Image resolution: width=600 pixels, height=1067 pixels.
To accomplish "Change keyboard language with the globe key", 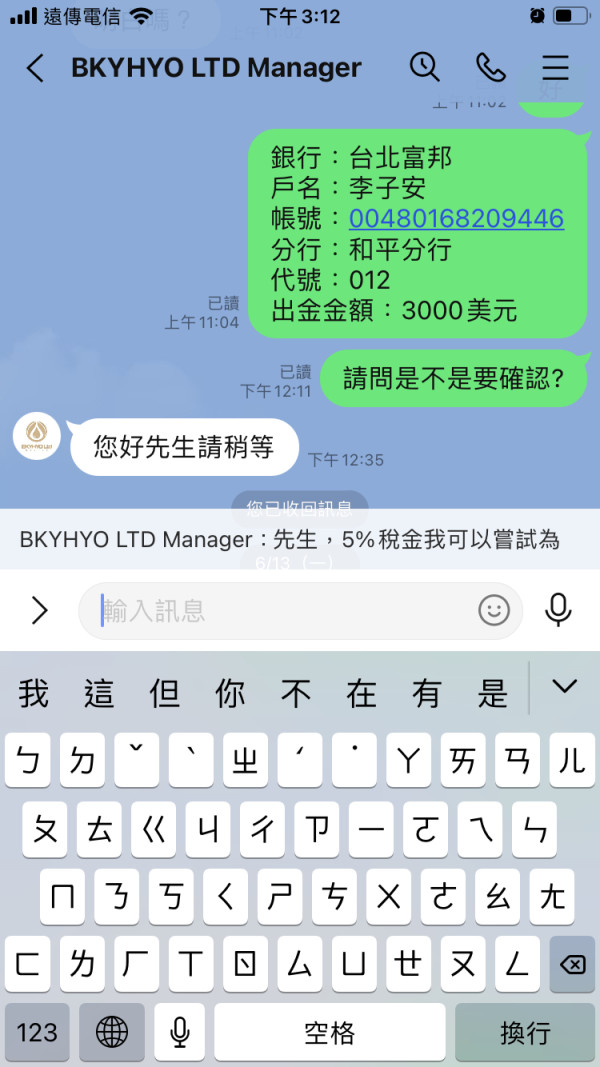I will [112, 1032].
